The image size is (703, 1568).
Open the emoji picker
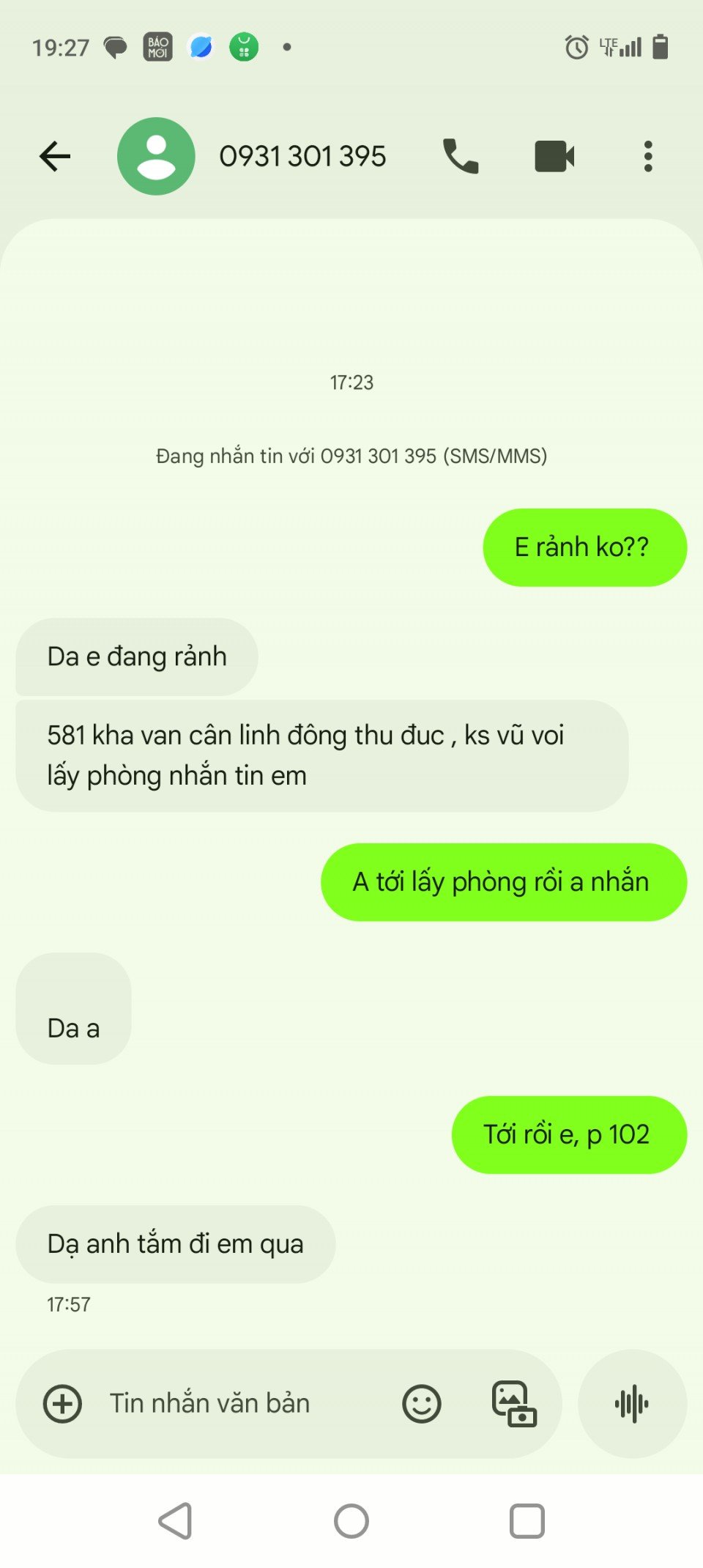(x=422, y=1404)
